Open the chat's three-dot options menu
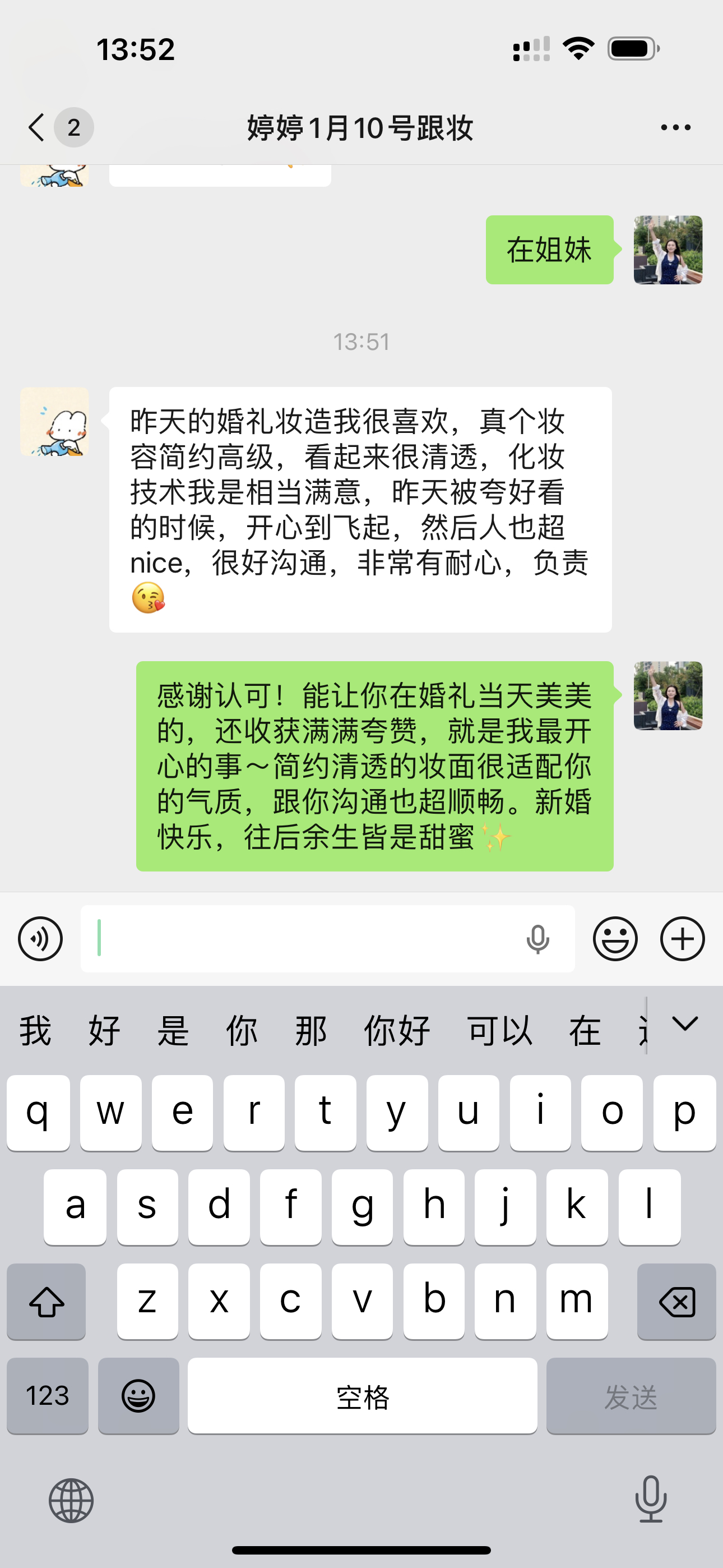 (x=675, y=127)
